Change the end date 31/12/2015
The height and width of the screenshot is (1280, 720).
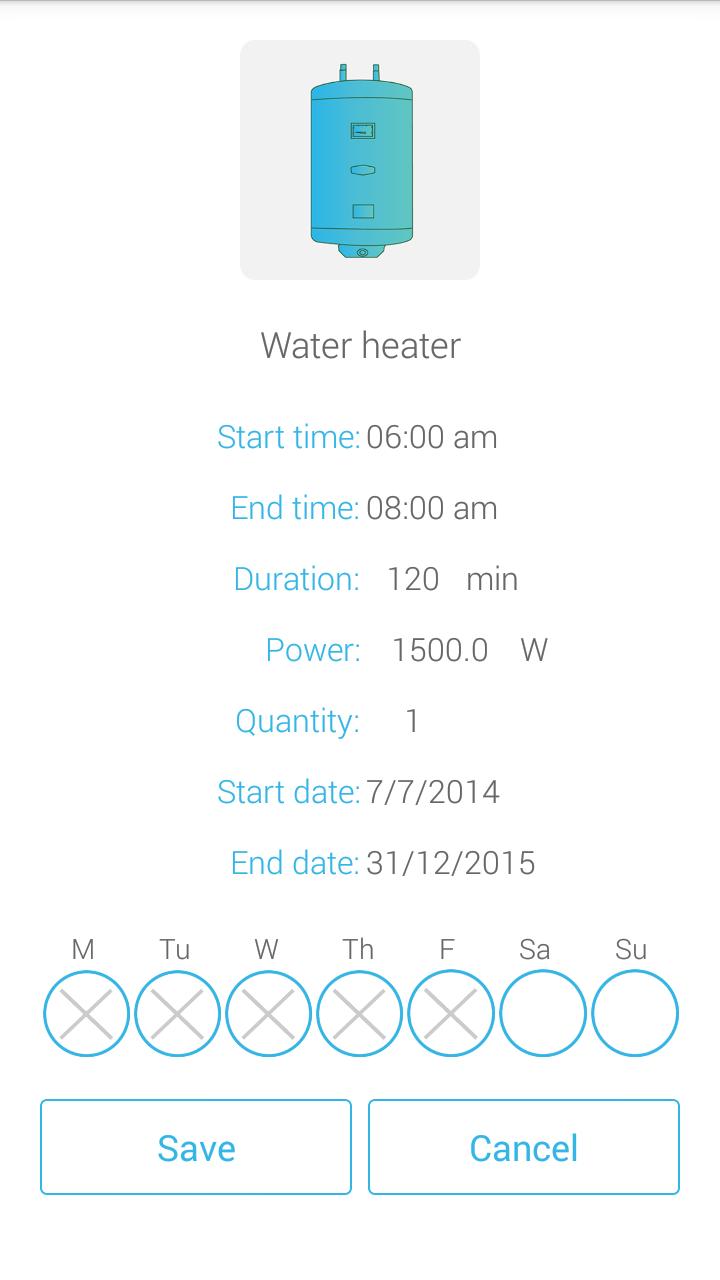pos(451,863)
